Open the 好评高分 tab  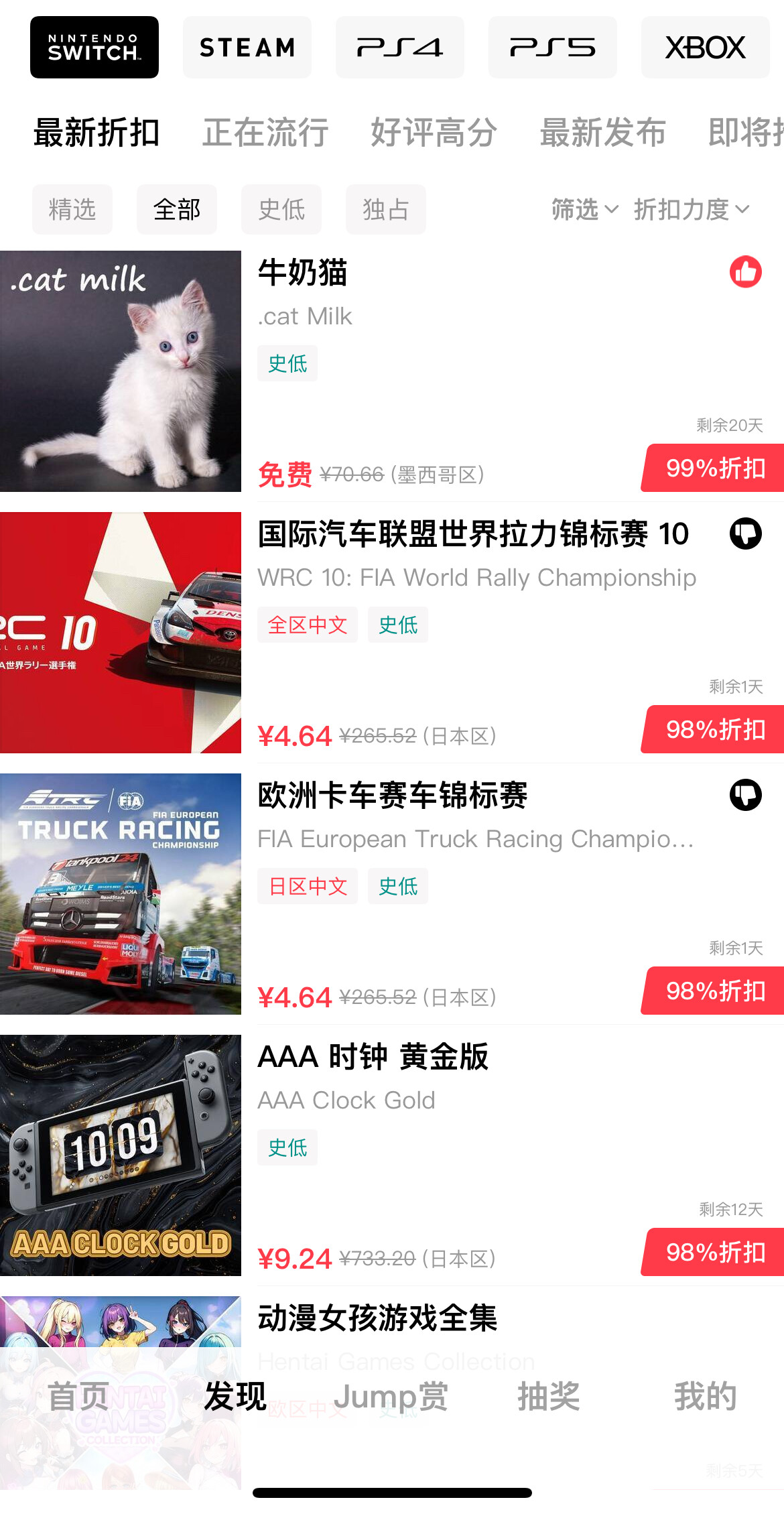[434, 132]
